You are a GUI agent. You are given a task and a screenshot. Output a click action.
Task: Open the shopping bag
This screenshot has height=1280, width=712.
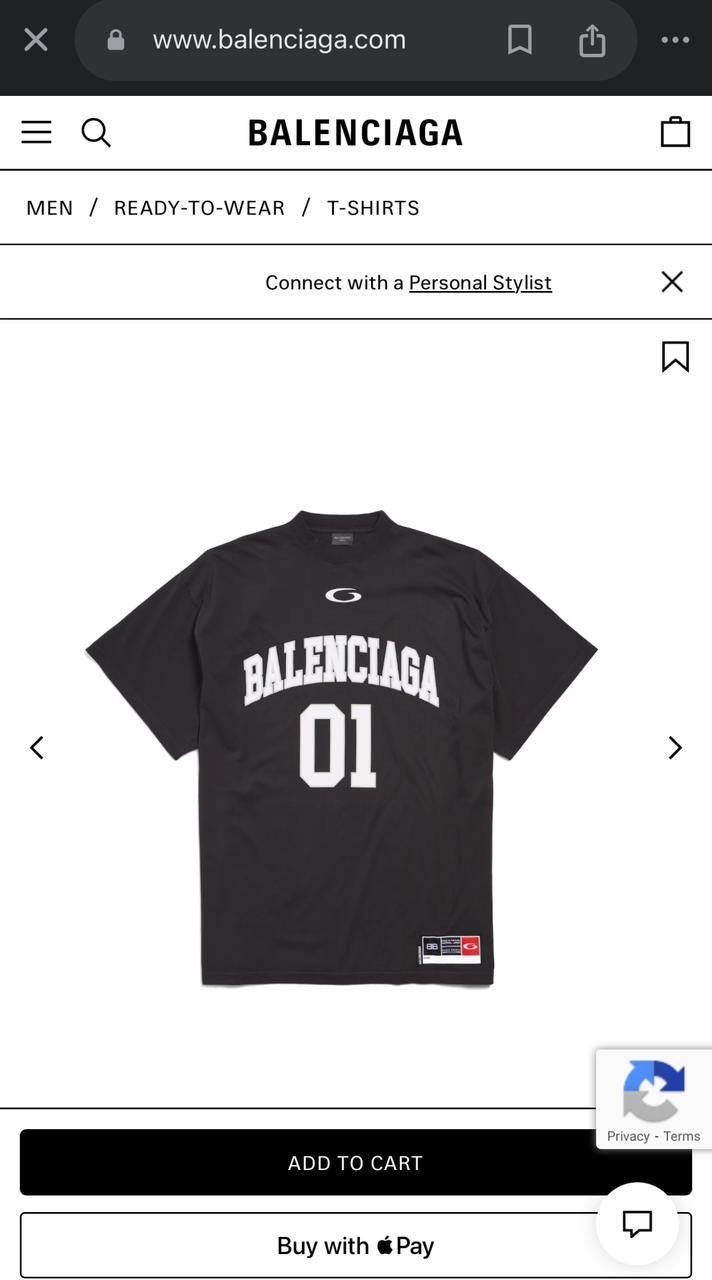click(675, 132)
